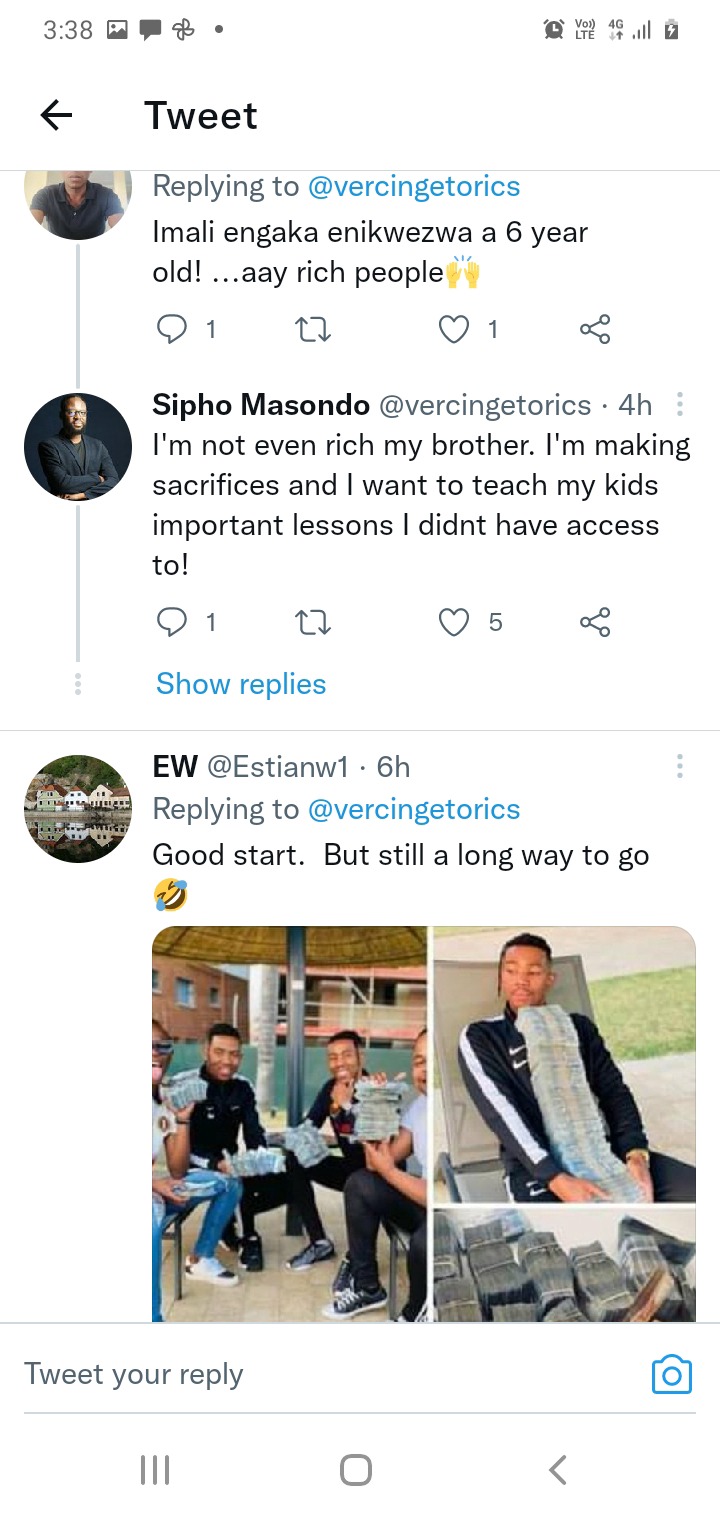Open @vercingetorics link in EW's reply
The height and width of the screenshot is (1520, 720).
pyautogui.click(x=414, y=809)
